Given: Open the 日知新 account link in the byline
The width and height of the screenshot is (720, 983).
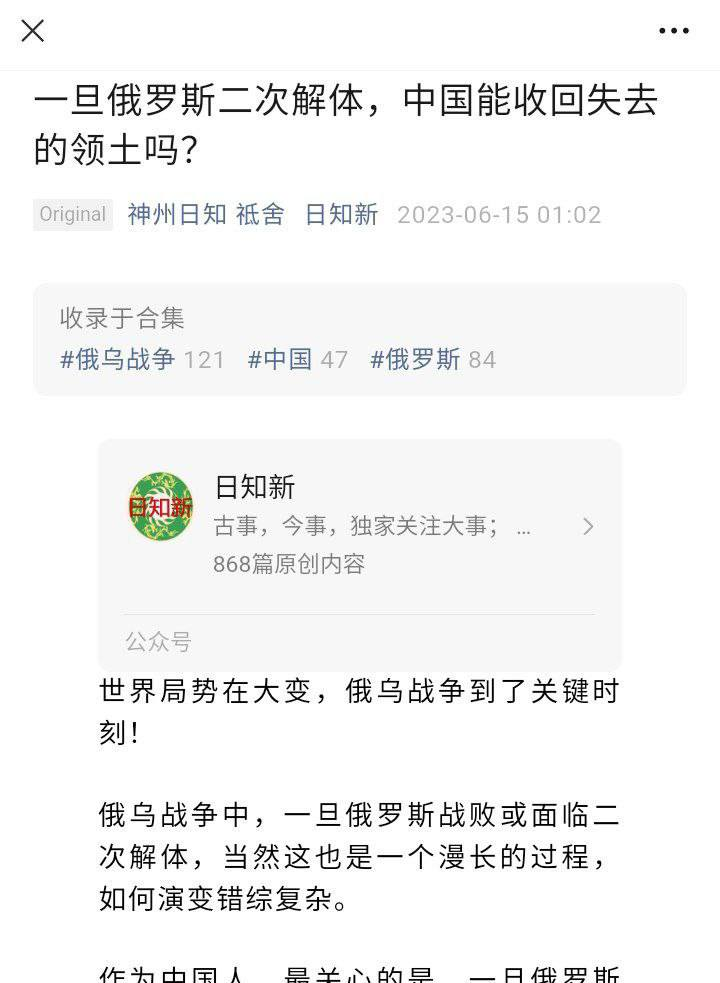Looking at the screenshot, I should [341, 214].
